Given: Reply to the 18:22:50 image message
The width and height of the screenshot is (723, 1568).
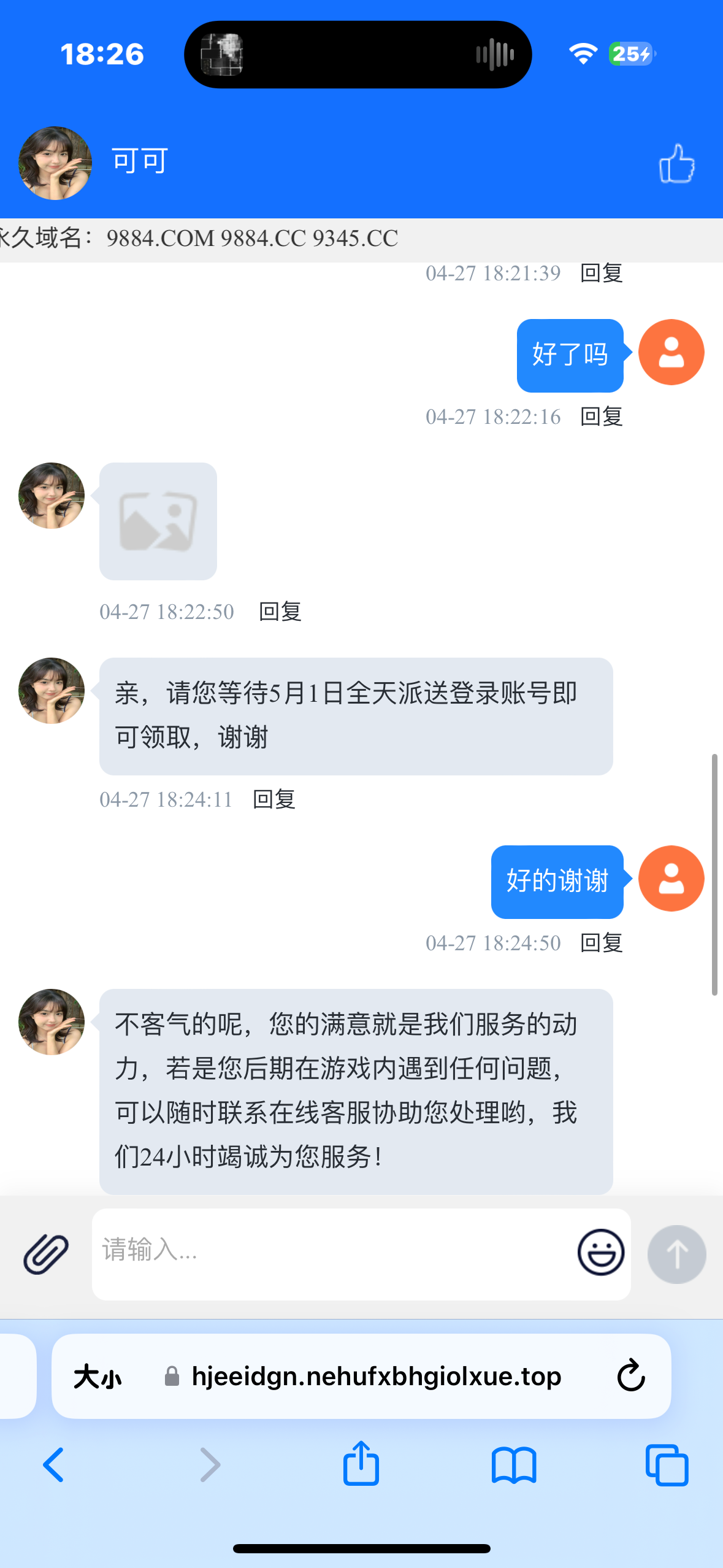Looking at the screenshot, I should (280, 612).
